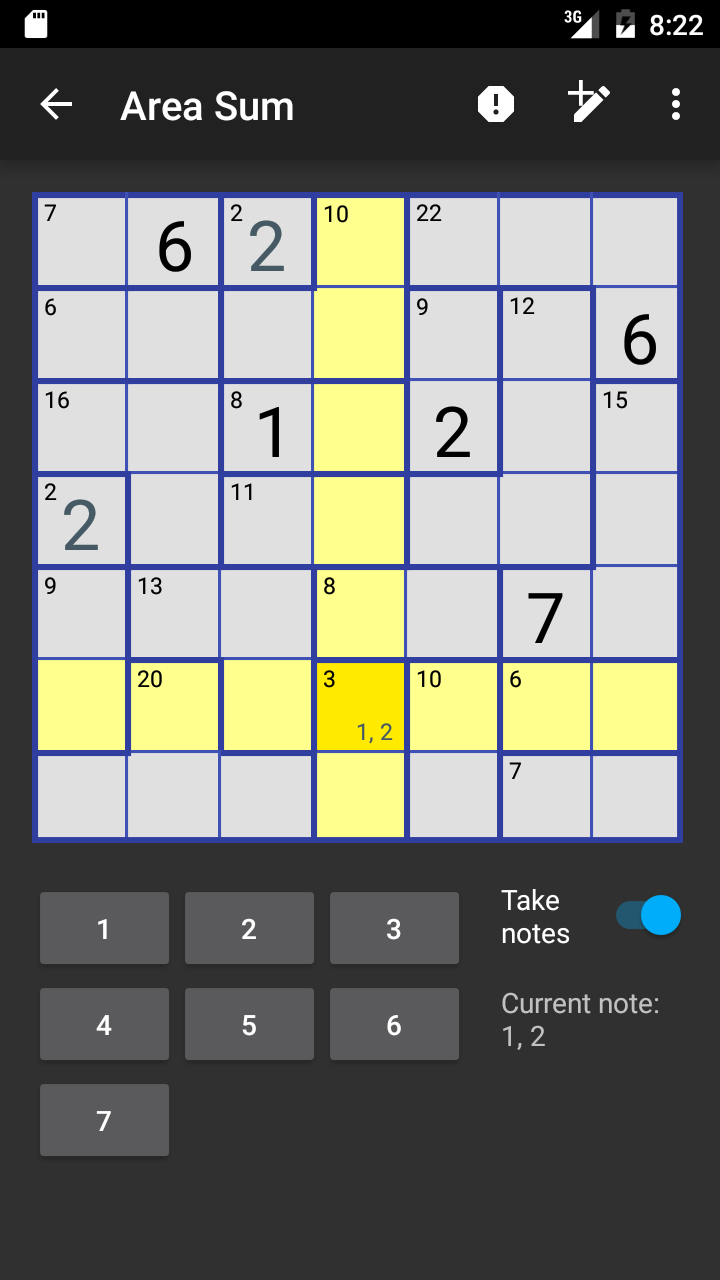This screenshot has width=720, height=1280.
Task: Select the grid cell with sum 22
Action: click(x=453, y=242)
